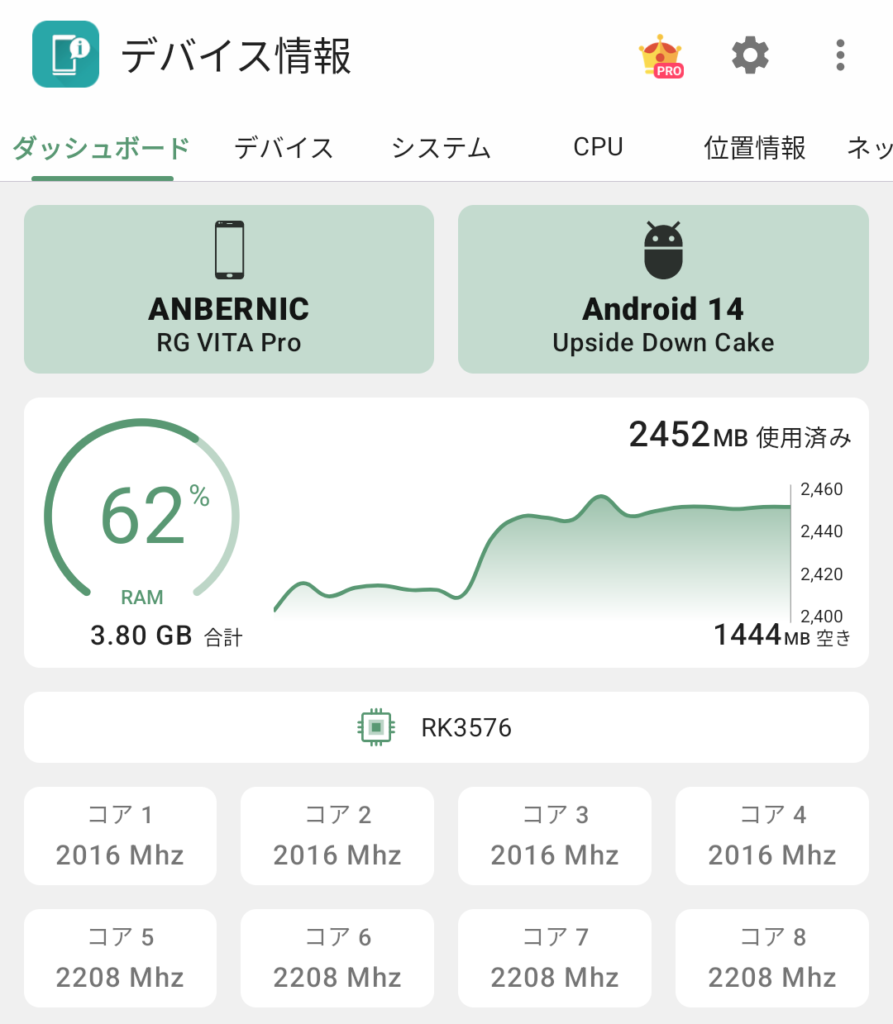Go to the CPU tab
The image size is (893, 1024).
pos(598,147)
